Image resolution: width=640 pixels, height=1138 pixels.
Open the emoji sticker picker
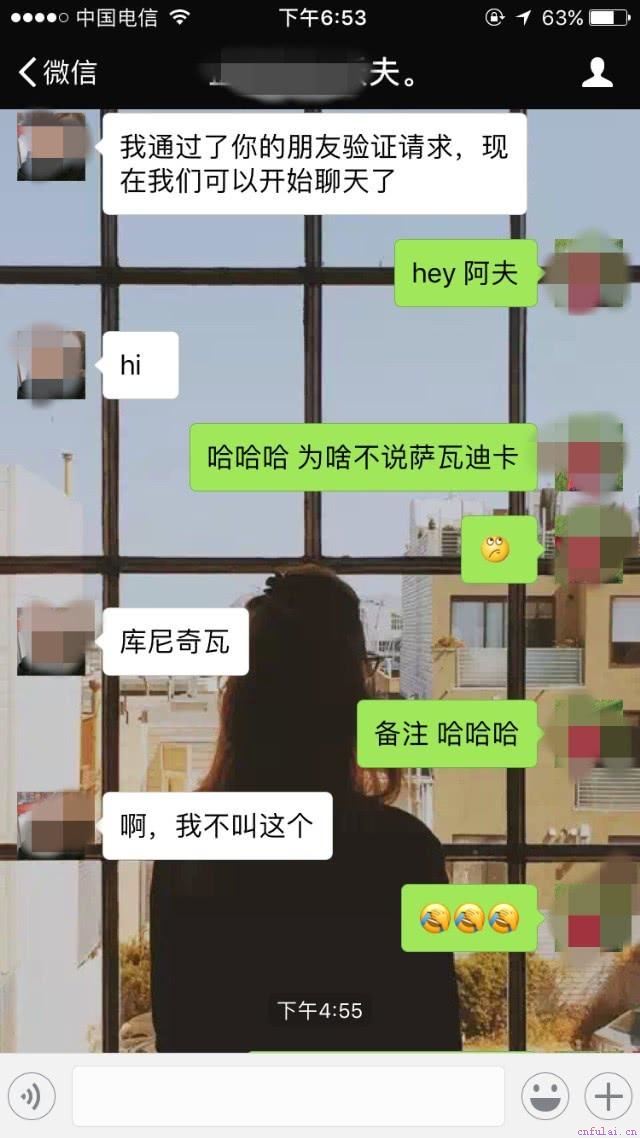point(545,1096)
